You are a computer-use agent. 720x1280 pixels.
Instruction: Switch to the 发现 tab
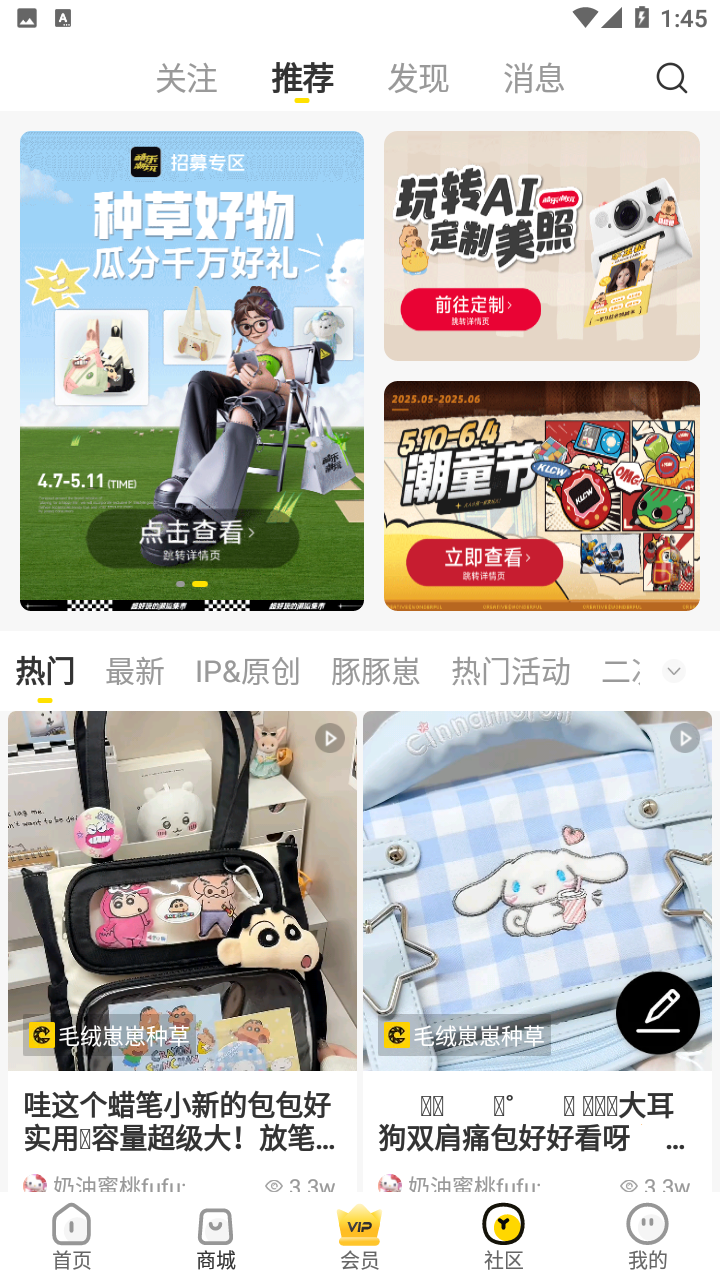click(x=418, y=78)
